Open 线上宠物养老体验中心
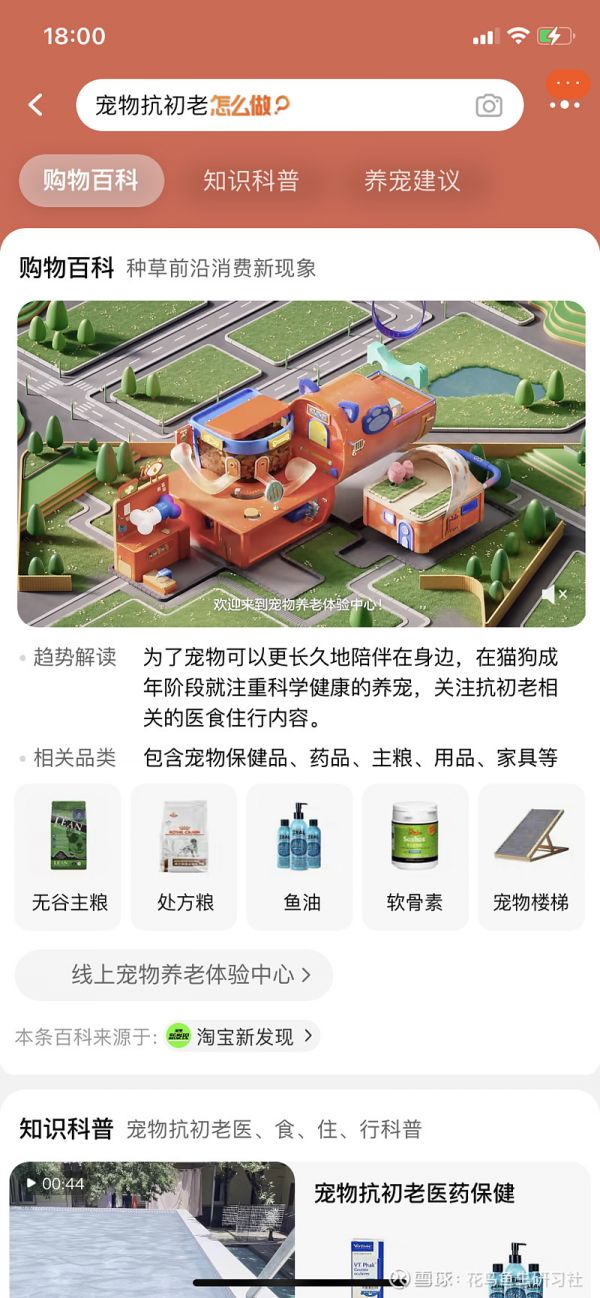 click(173, 975)
